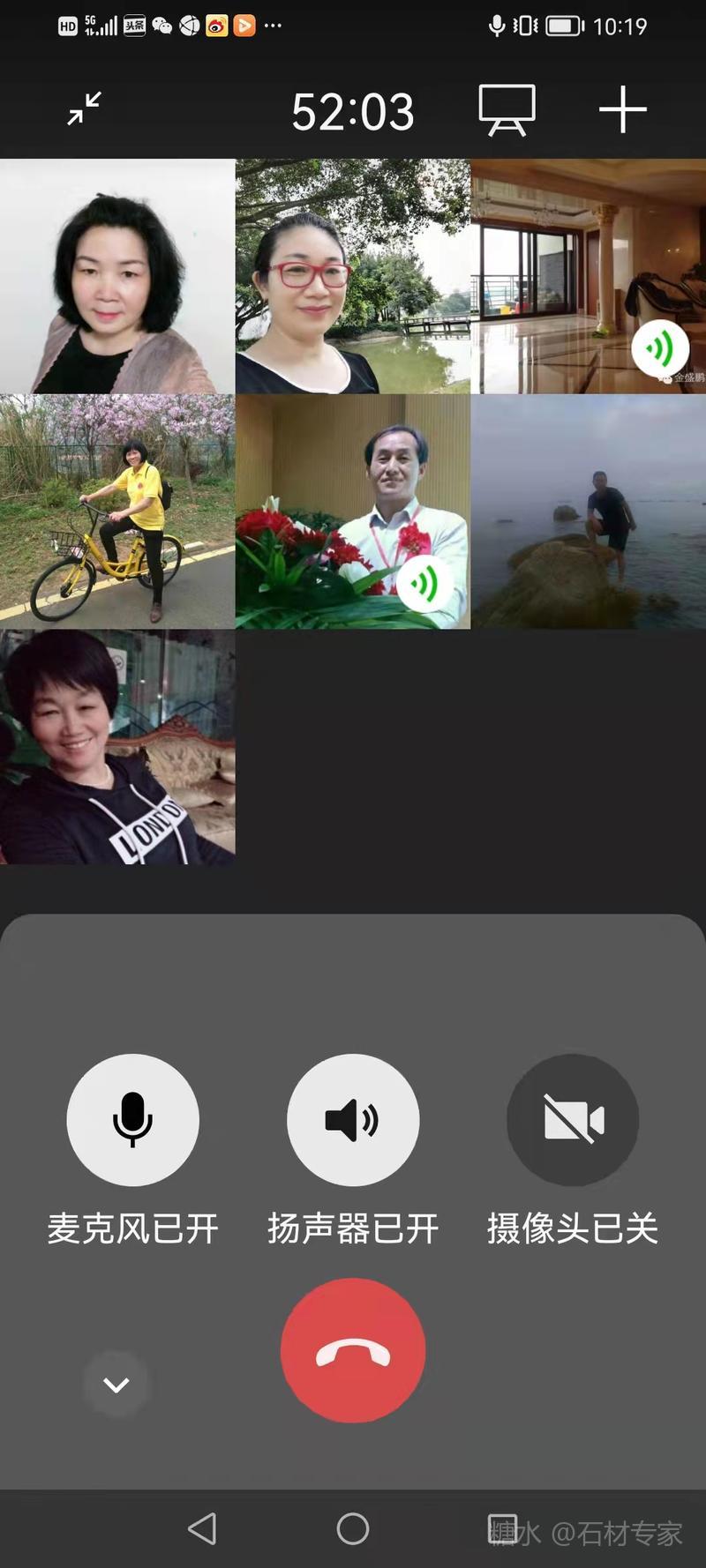Screen dimensions: 706x1568
Task: Turn off the speaker (扬声器已开)
Action: pos(353,1119)
